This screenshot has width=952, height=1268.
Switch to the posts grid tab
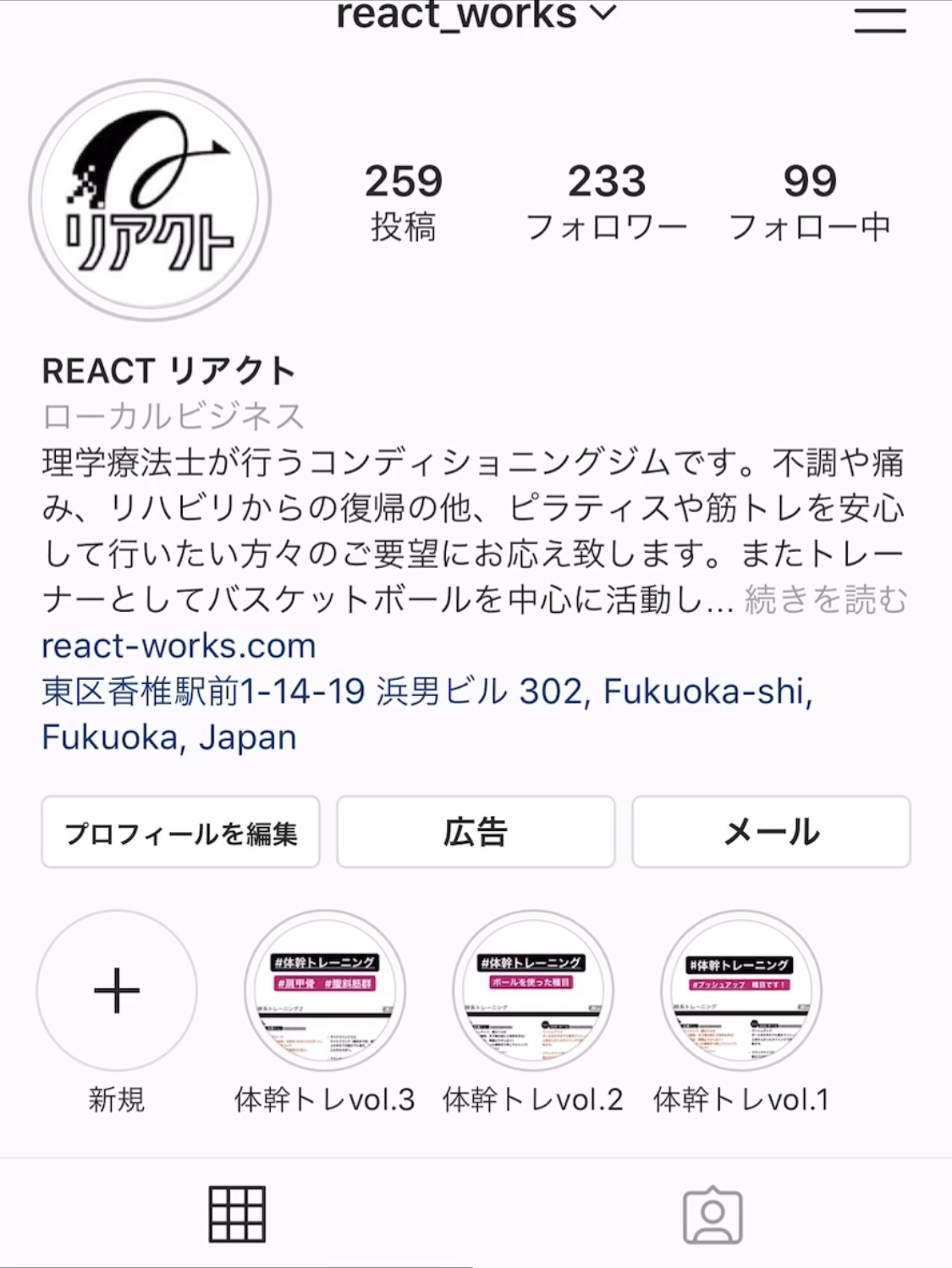[x=237, y=1214]
